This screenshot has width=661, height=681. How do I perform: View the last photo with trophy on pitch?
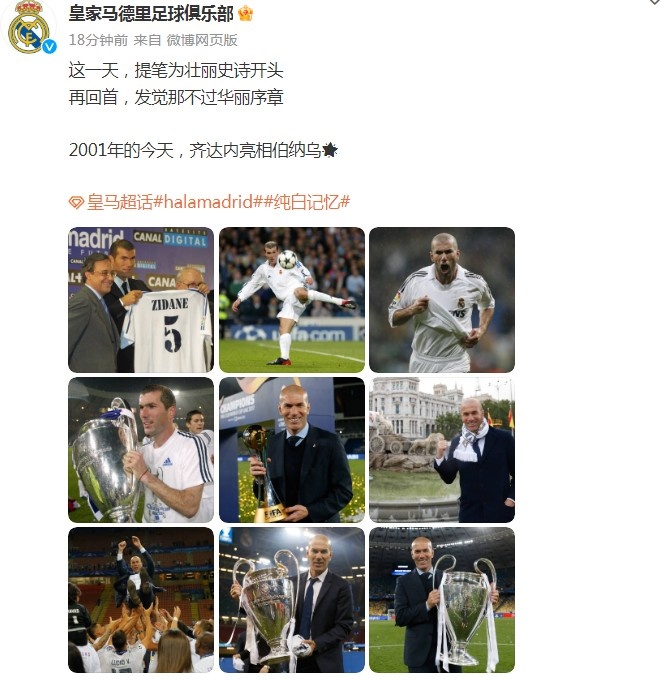(441, 600)
